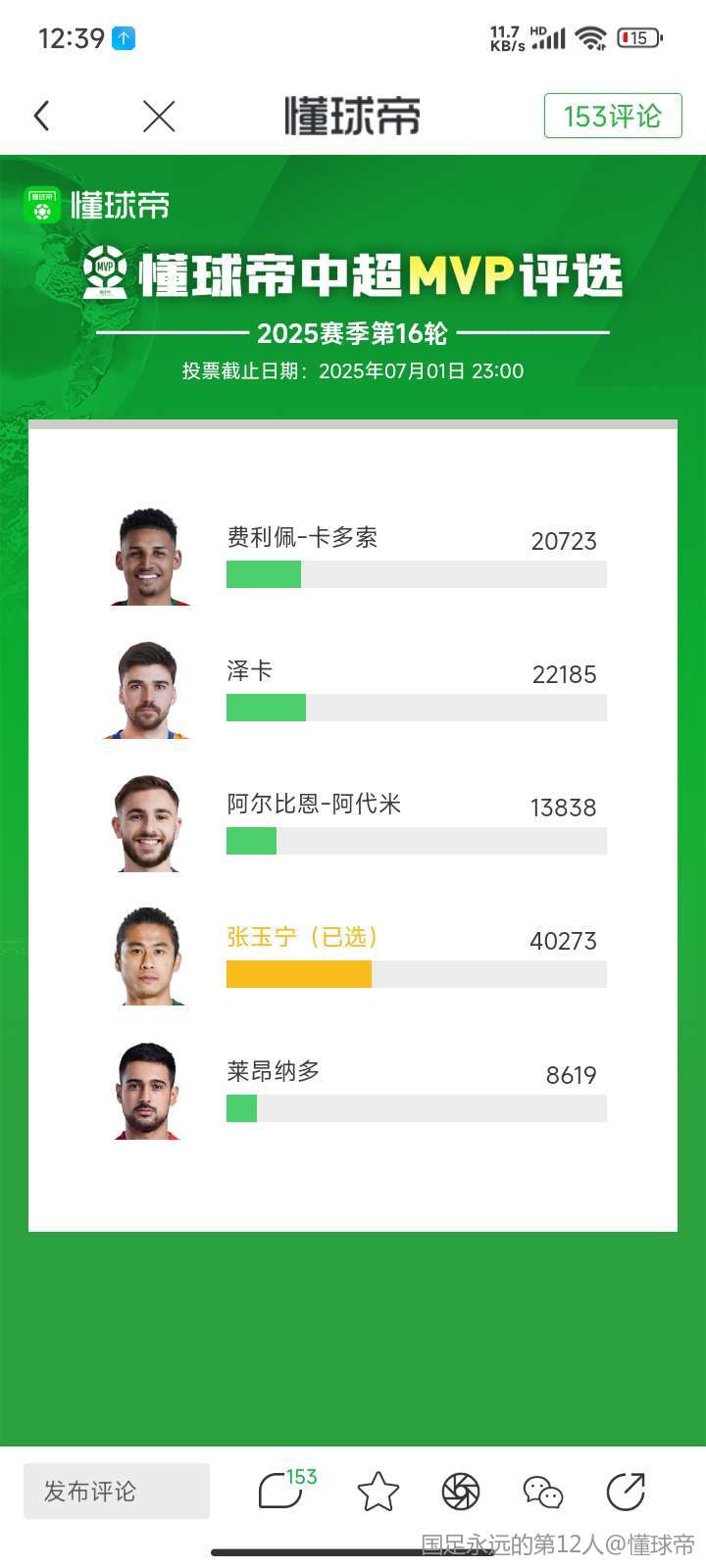The width and height of the screenshot is (706, 1568).
Task: Tap the camera shutter icon
Action: [460, 1492]
